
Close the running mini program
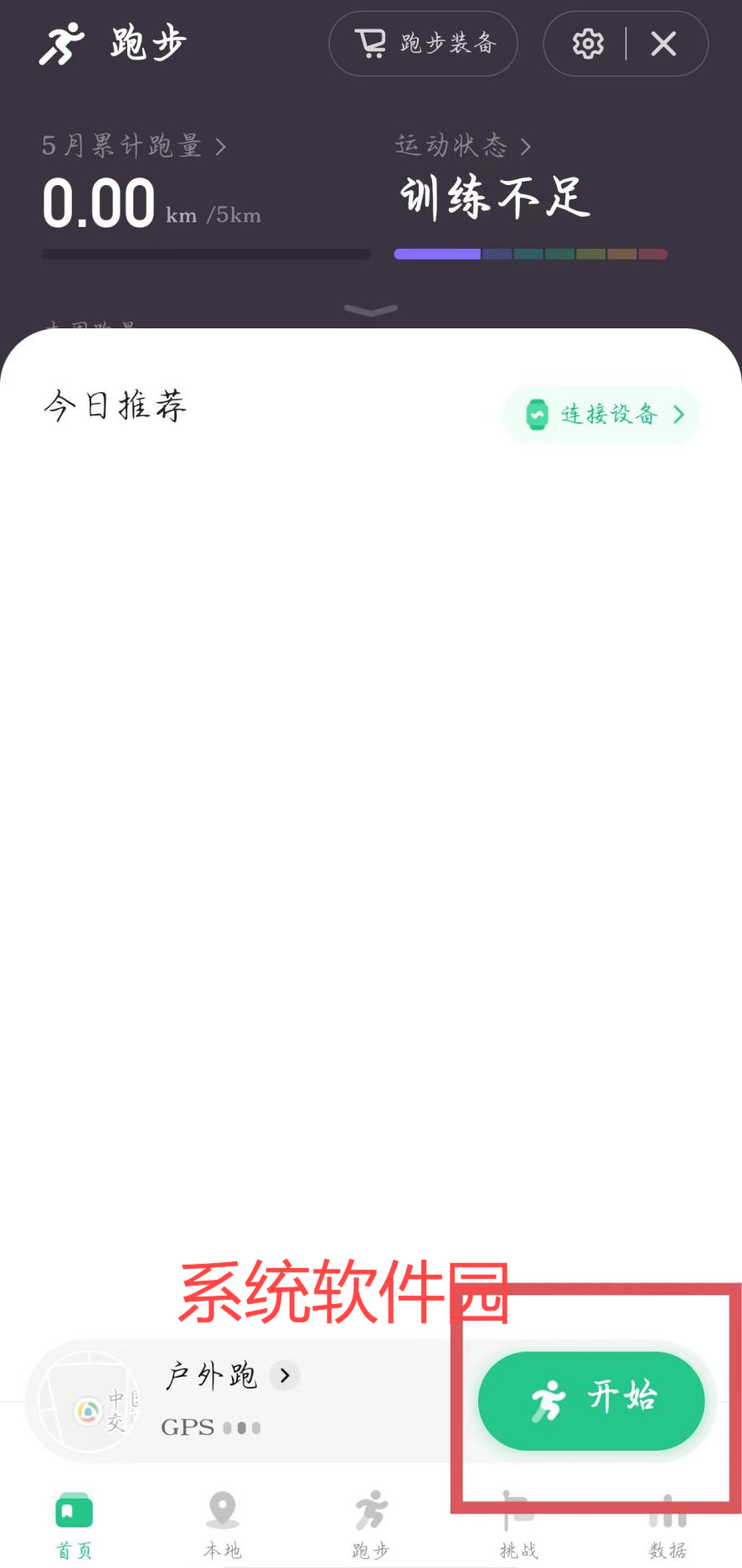[663, 44]
